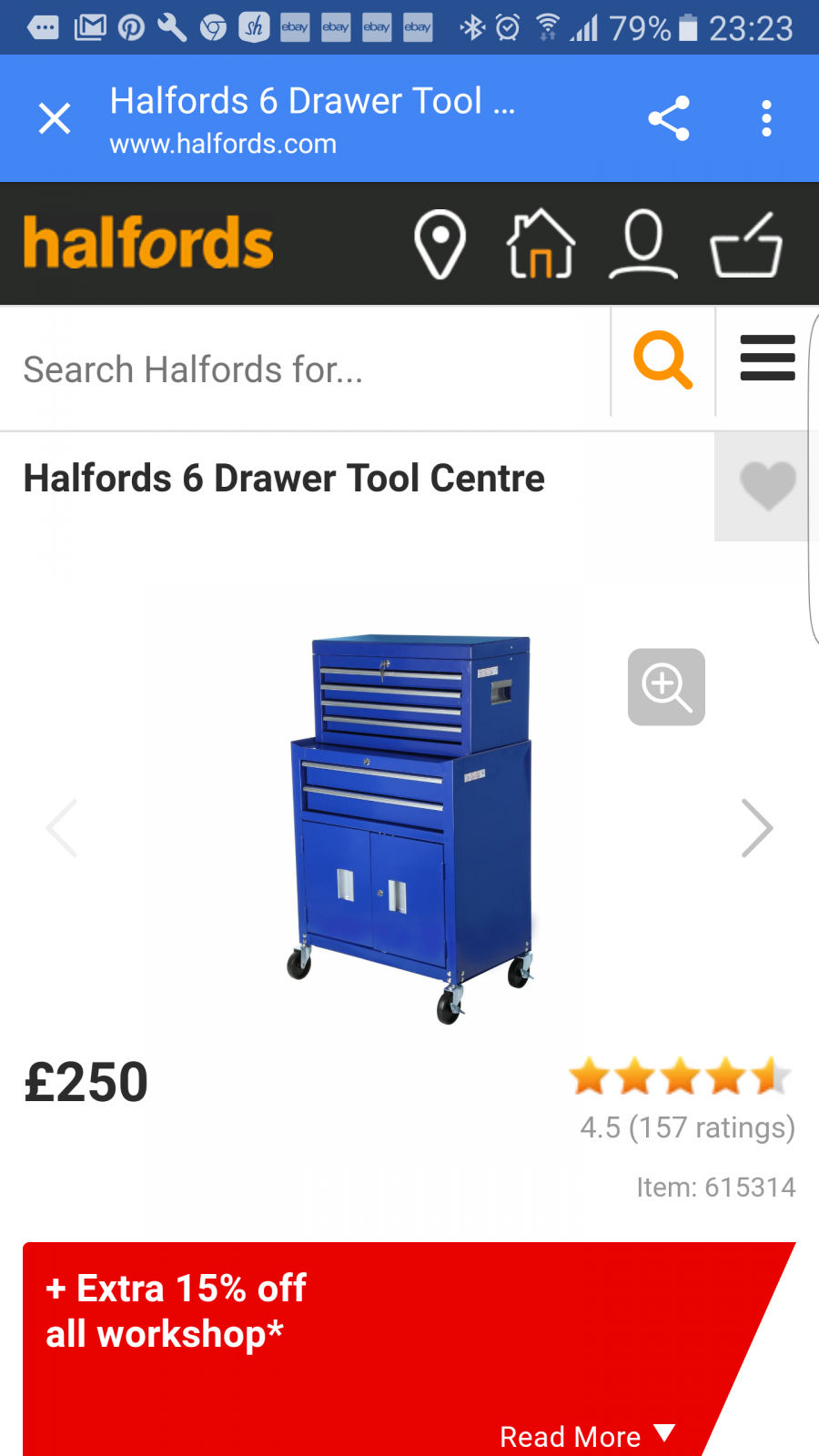Open the store locator pin
819x1456 pixels.
tap(440, 244)
